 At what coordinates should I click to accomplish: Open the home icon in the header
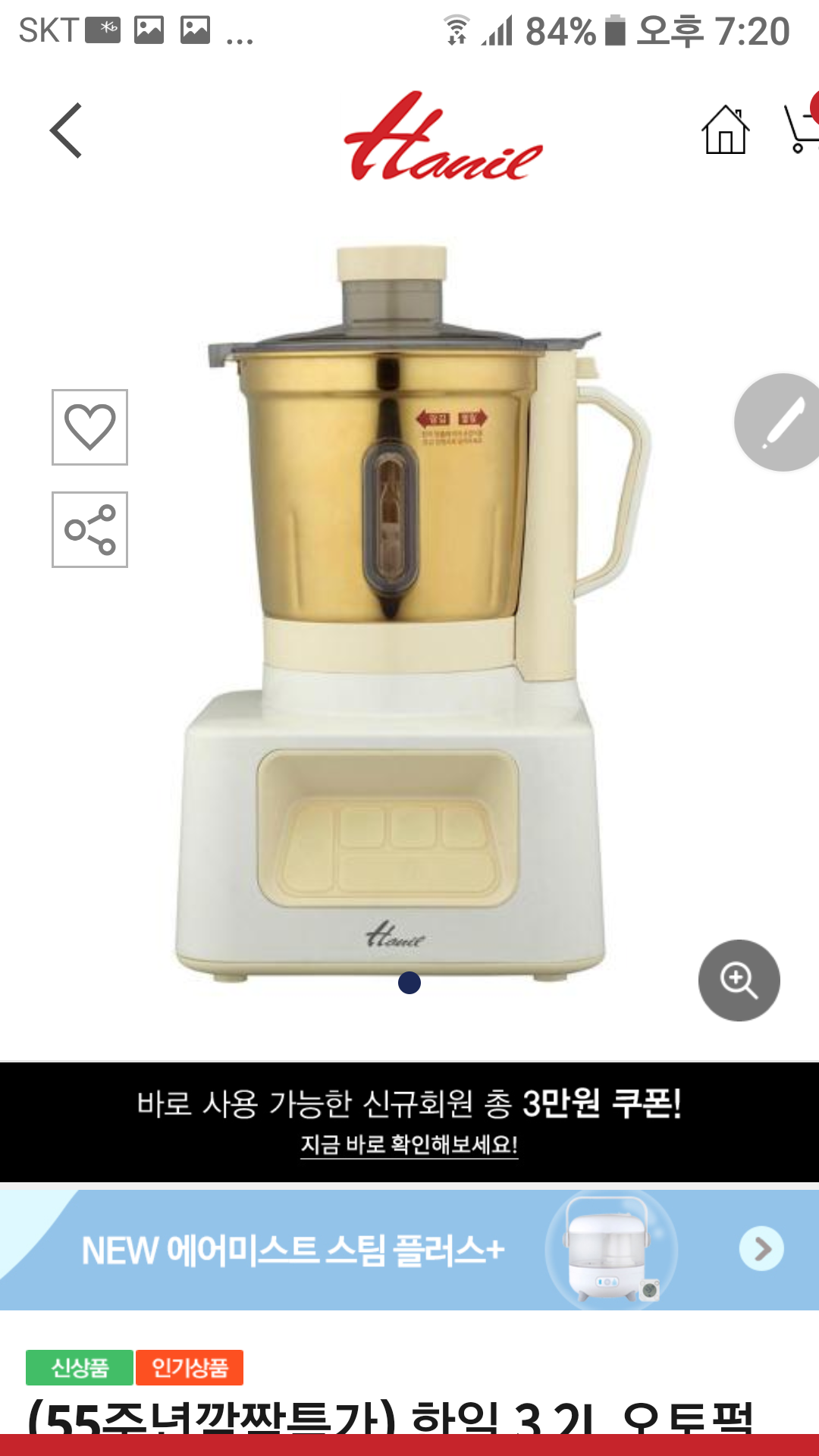(x=725, y=130)
